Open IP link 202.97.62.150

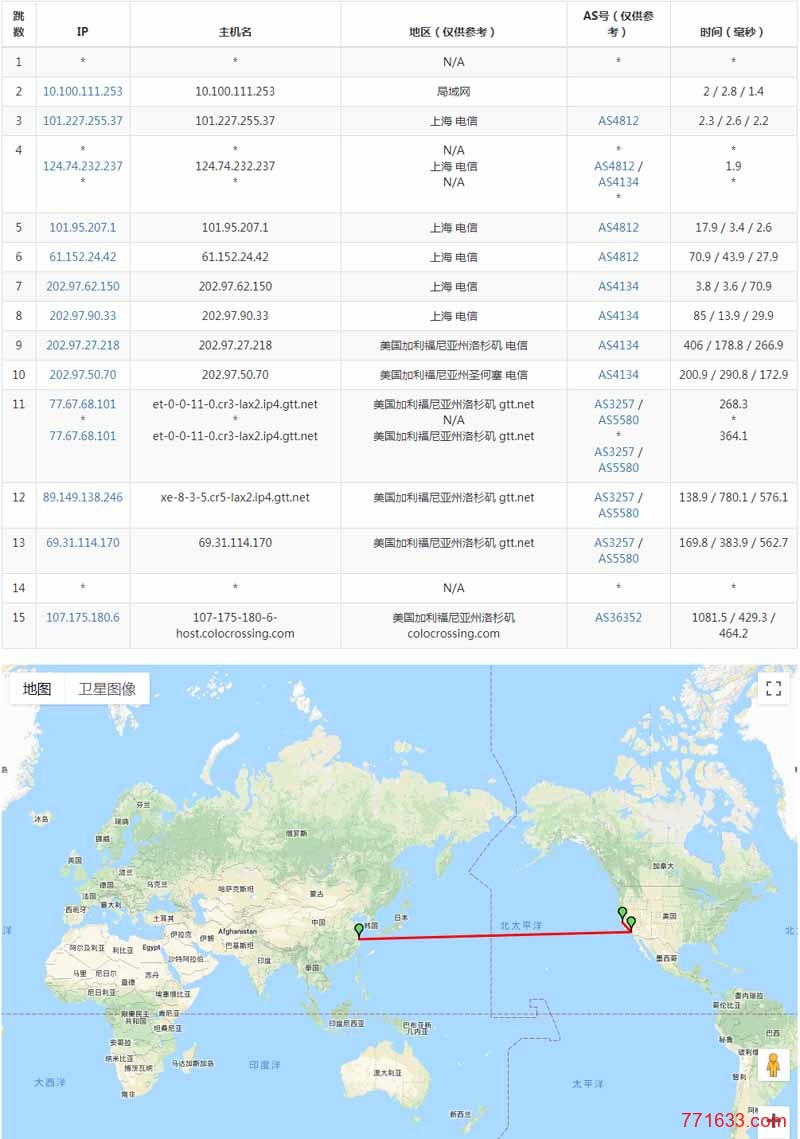83,286
